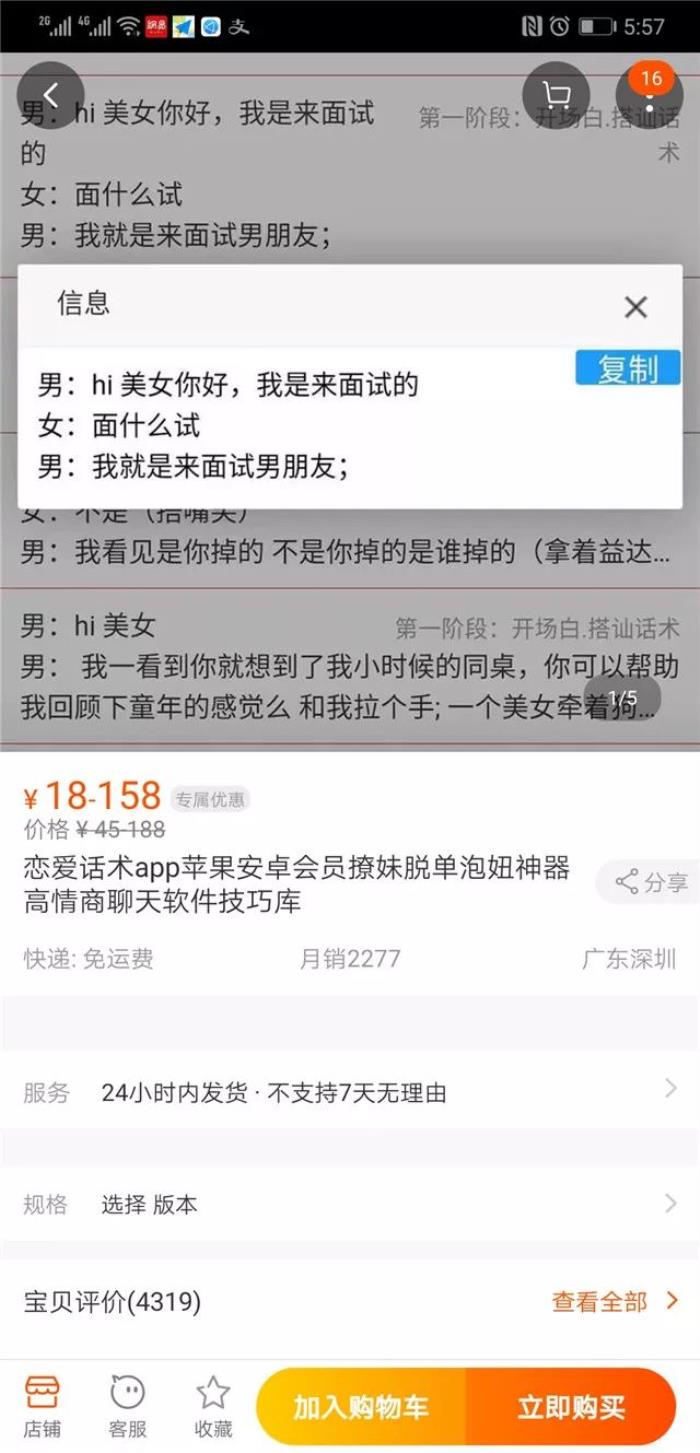The image size is (700, 1453).
Task: Open the shopping cart icon
Action: pyautogui.click(x=556, y=95)
